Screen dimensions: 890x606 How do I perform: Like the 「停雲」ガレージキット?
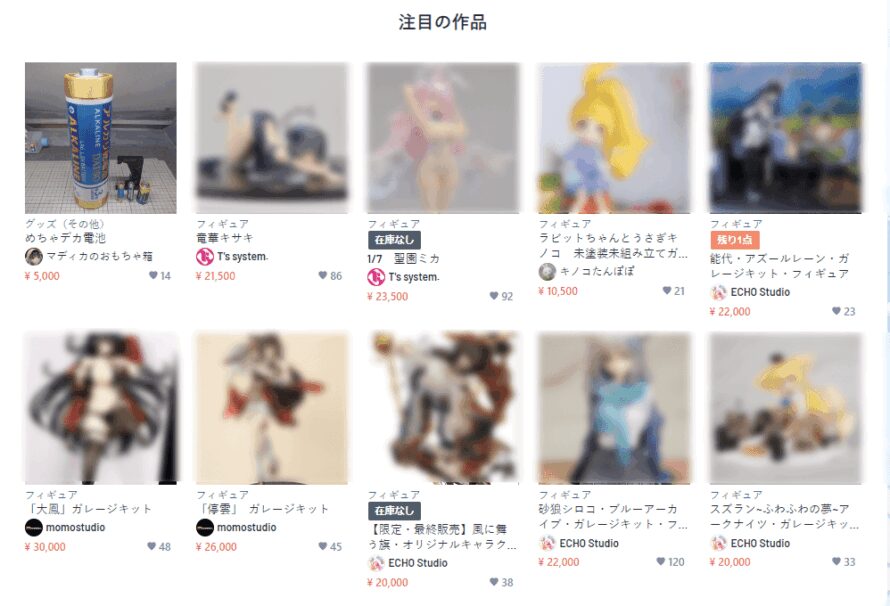pyautogui.click(x=324, y=547)
